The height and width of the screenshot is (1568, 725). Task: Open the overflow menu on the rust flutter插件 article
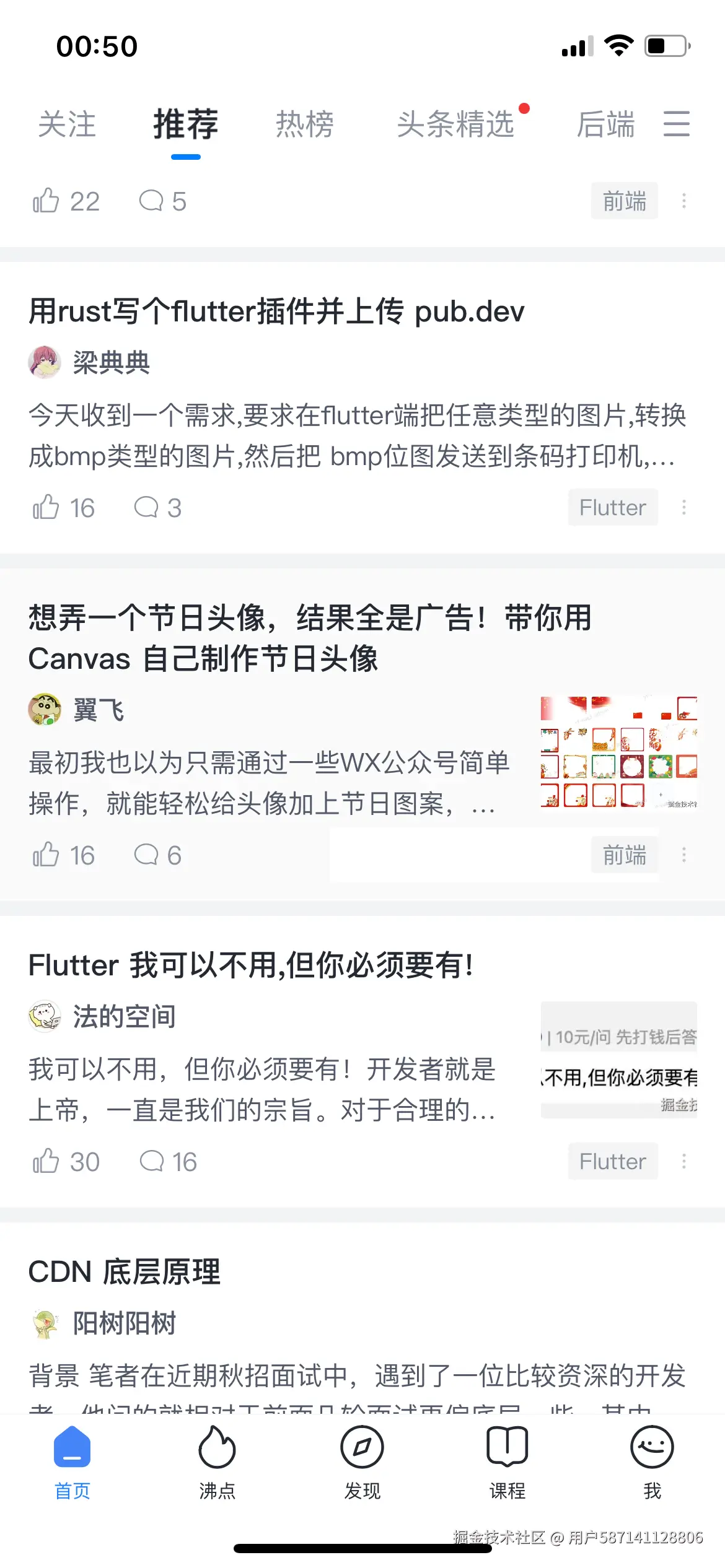point(684,508)
